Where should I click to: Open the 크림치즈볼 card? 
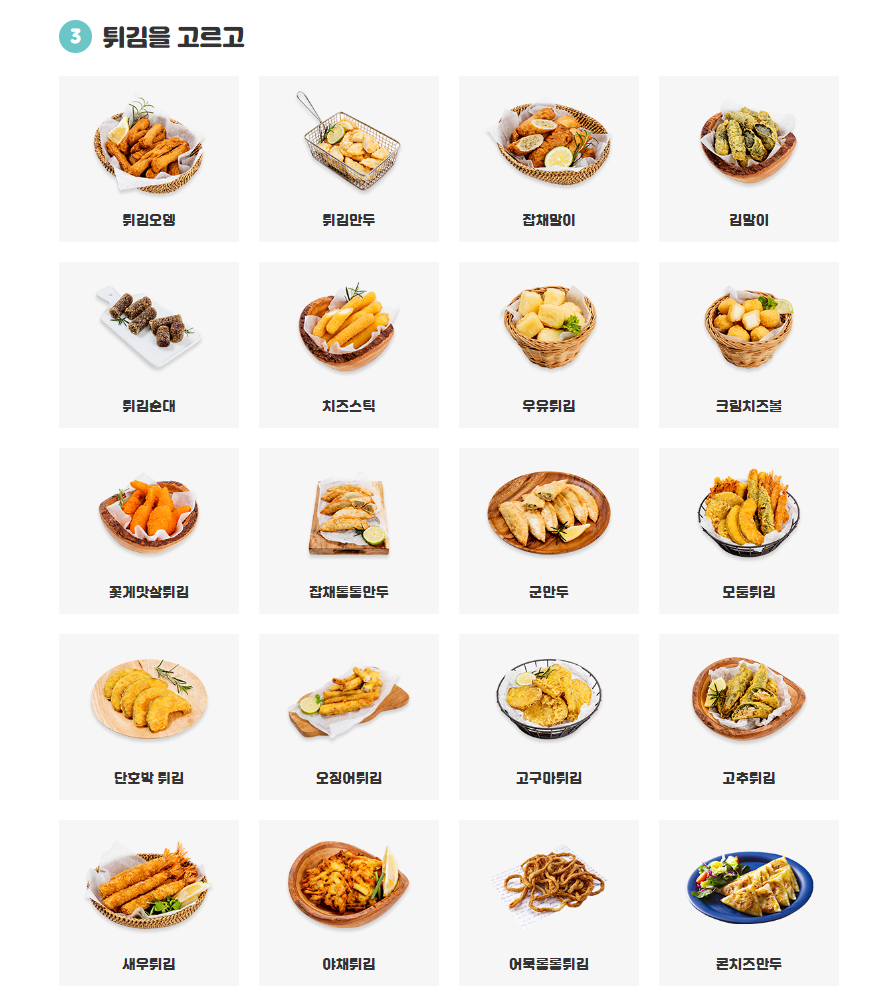tap(749, 344)
